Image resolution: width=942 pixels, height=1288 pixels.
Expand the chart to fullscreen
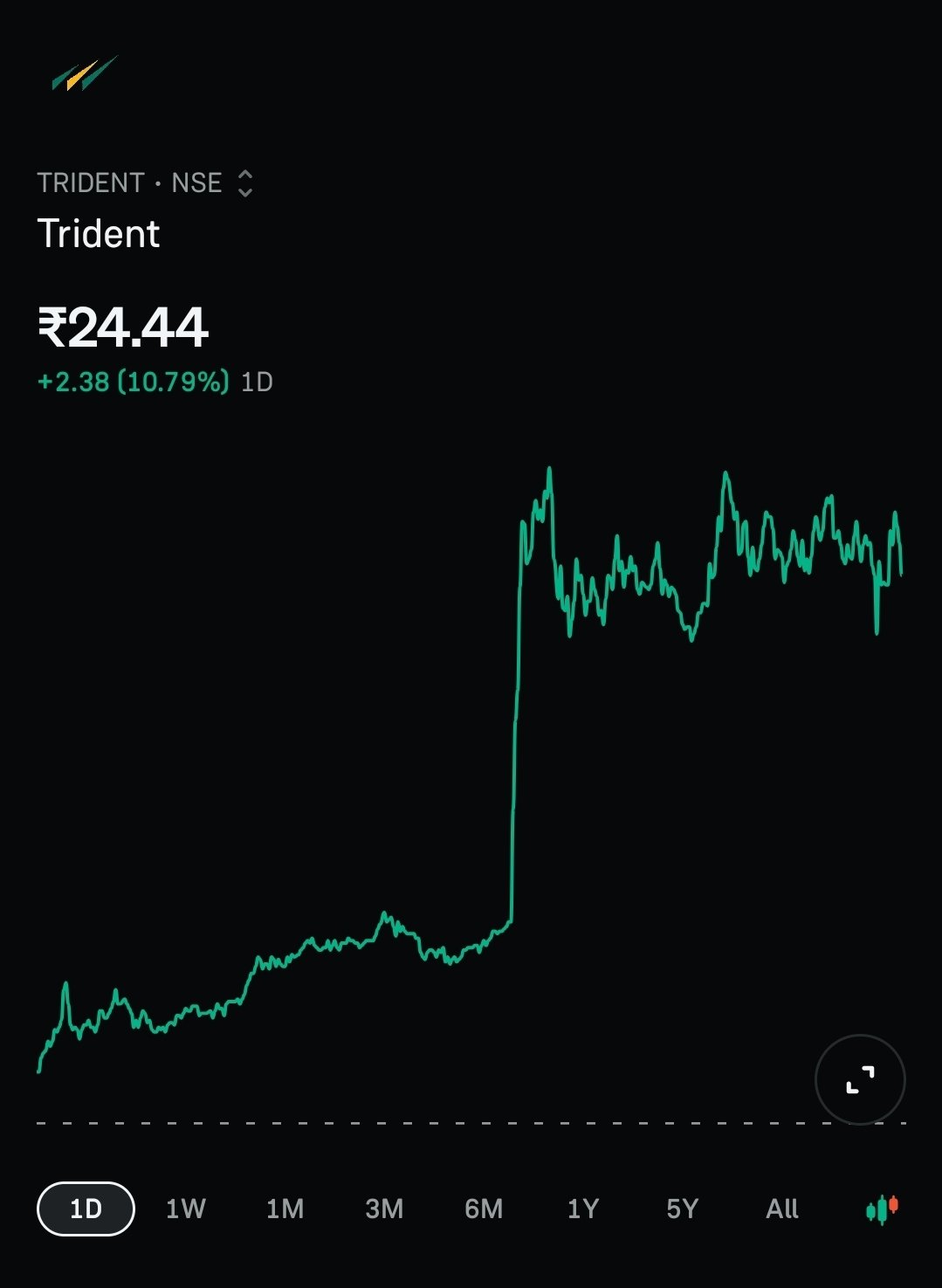pos(860,1080)
